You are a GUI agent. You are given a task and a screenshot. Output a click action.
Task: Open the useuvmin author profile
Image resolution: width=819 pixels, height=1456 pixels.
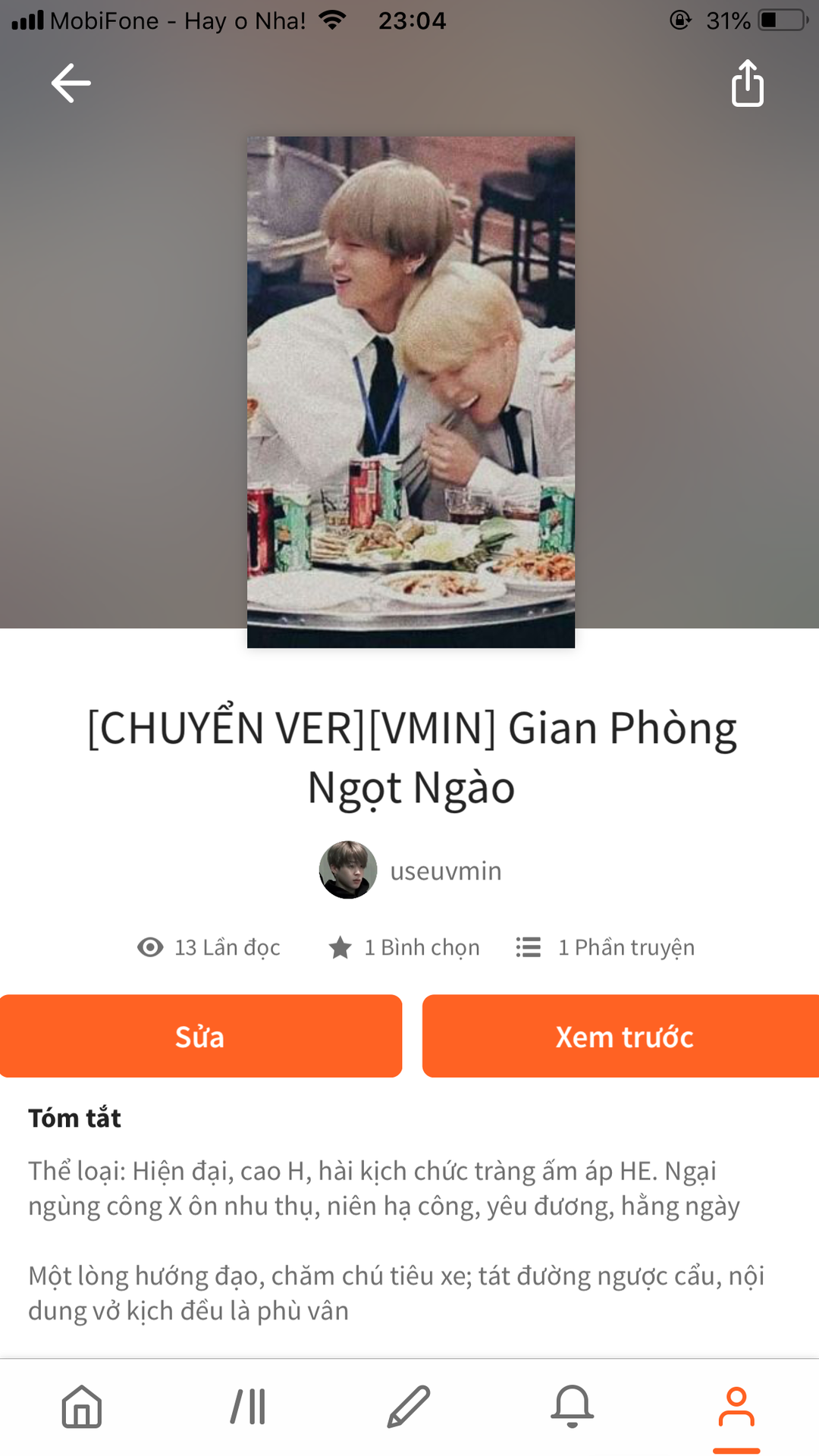click(410, 870)
